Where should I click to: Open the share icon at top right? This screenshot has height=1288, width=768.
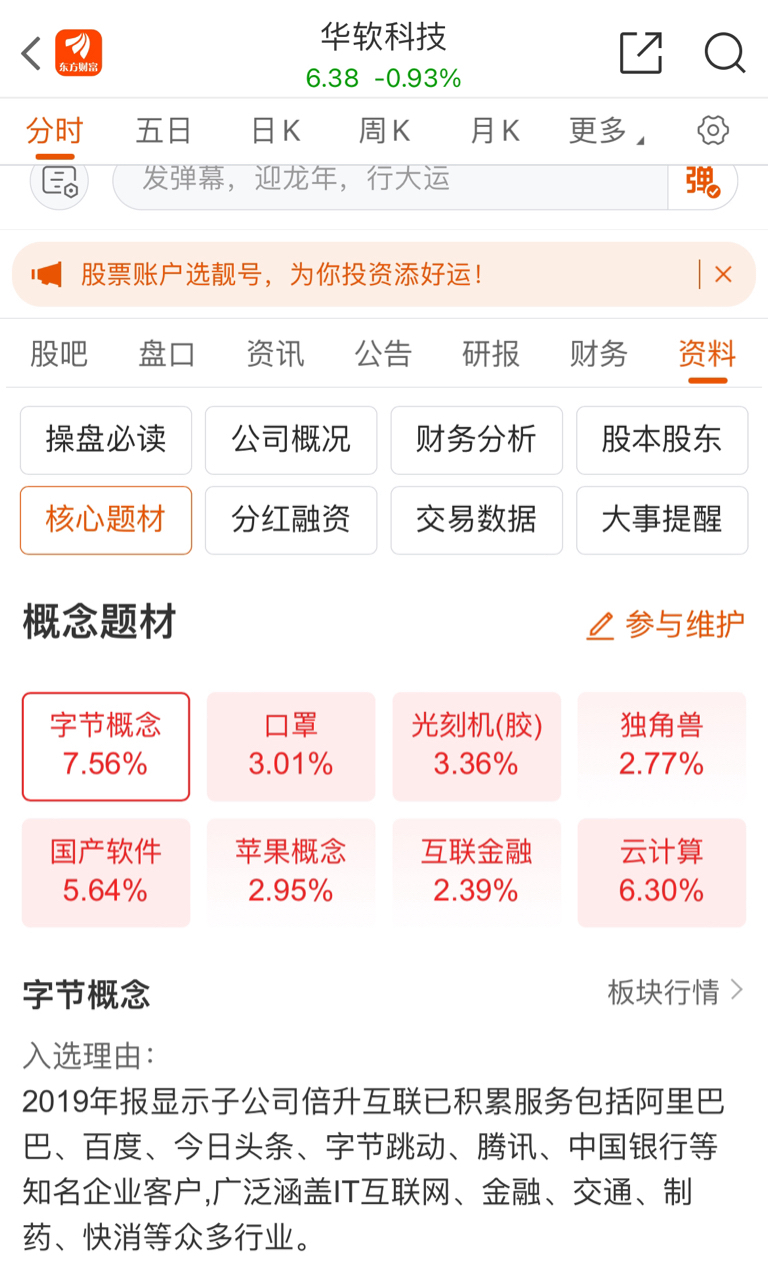(x=642, y=54)
